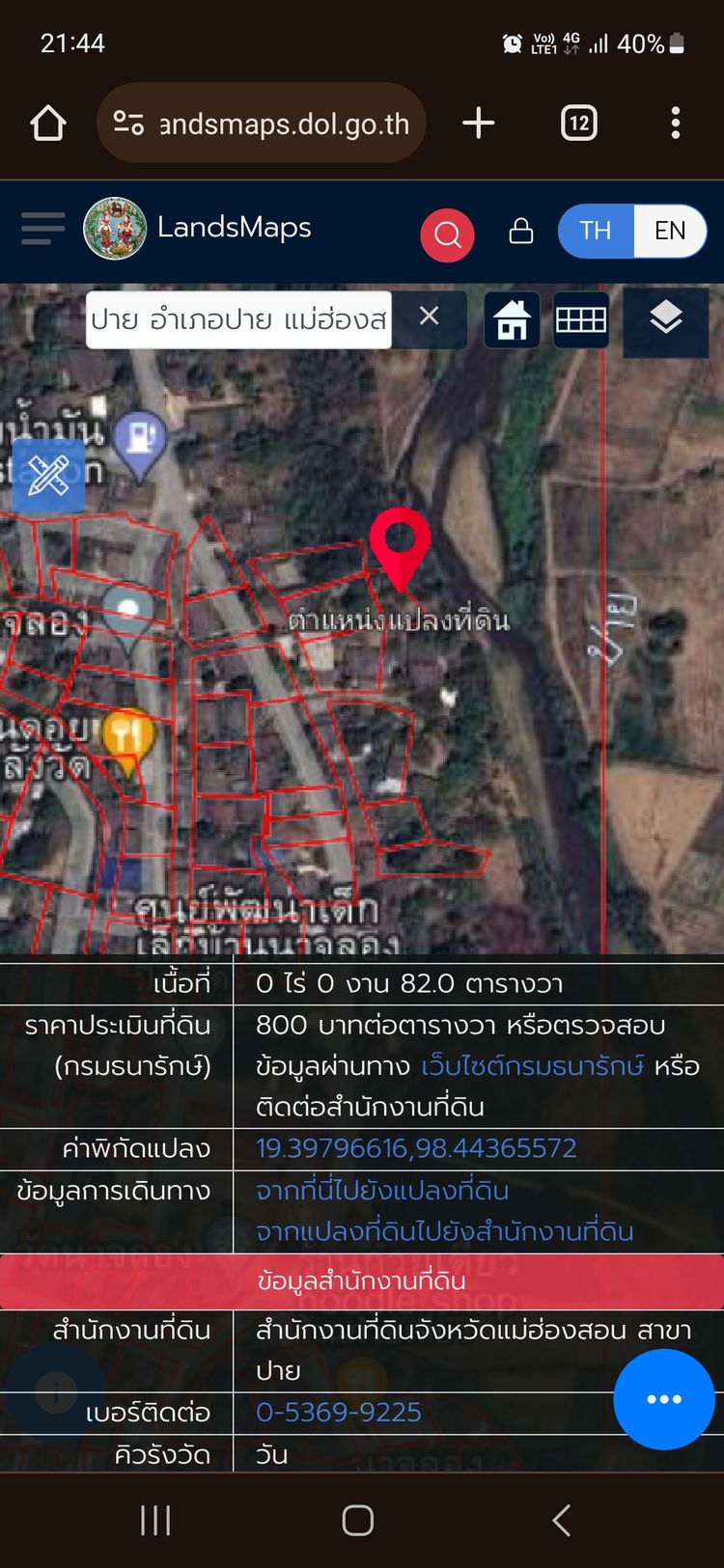
Task: Open the blue three-dots floating button
Action: click(664, 1399)
